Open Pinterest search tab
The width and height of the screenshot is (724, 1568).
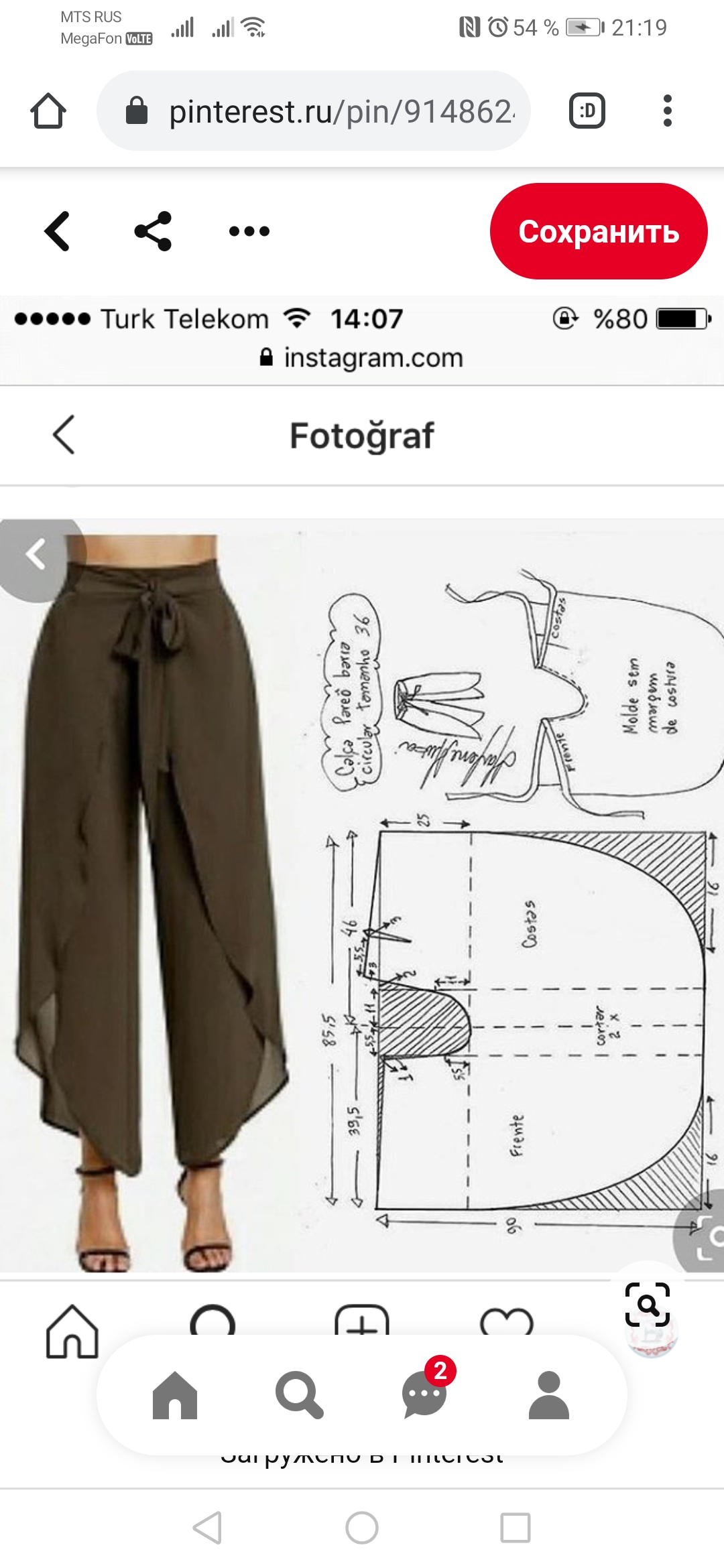pos(299,1395)
